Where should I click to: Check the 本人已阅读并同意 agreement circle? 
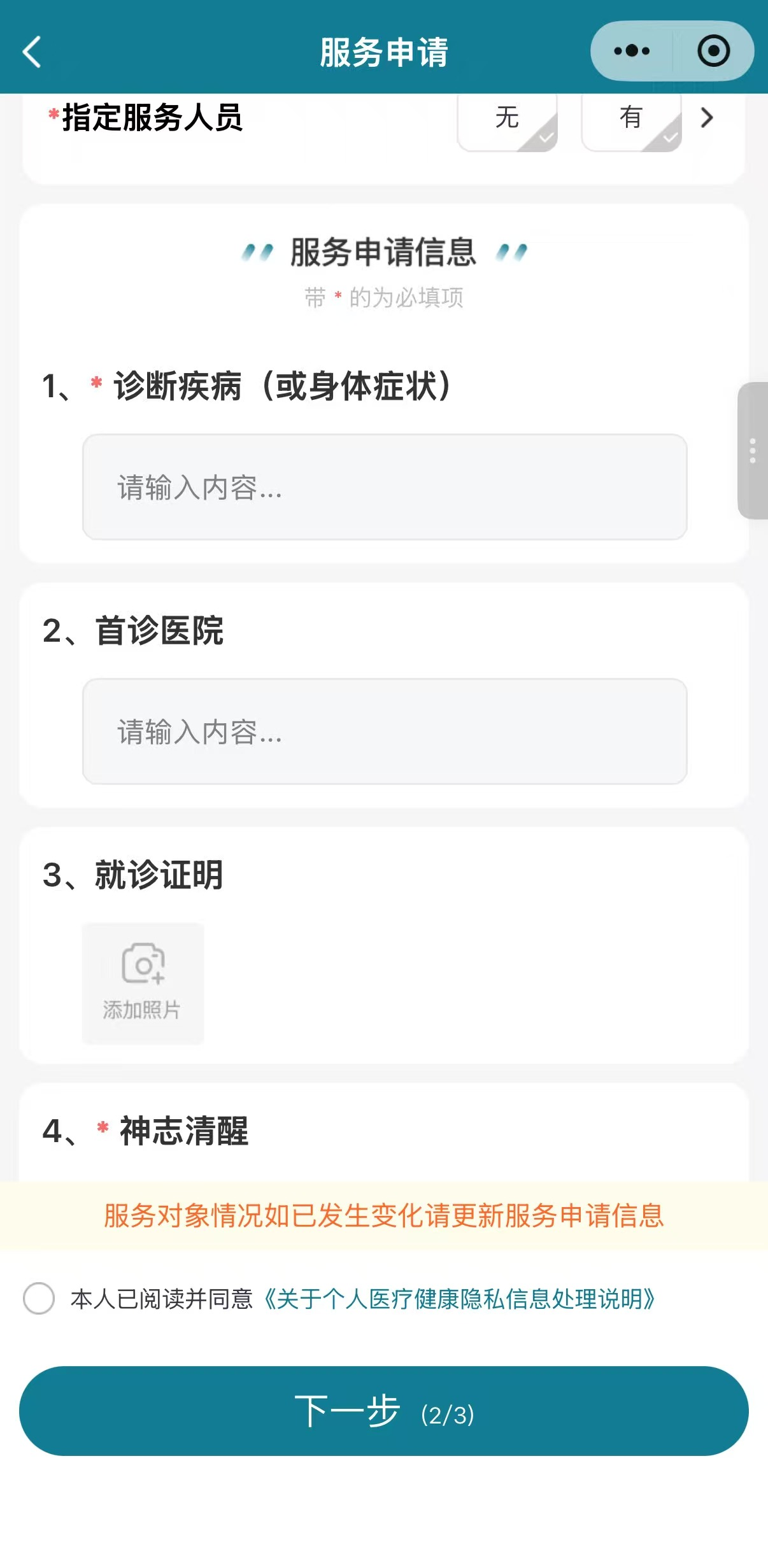click(39, 1299)
